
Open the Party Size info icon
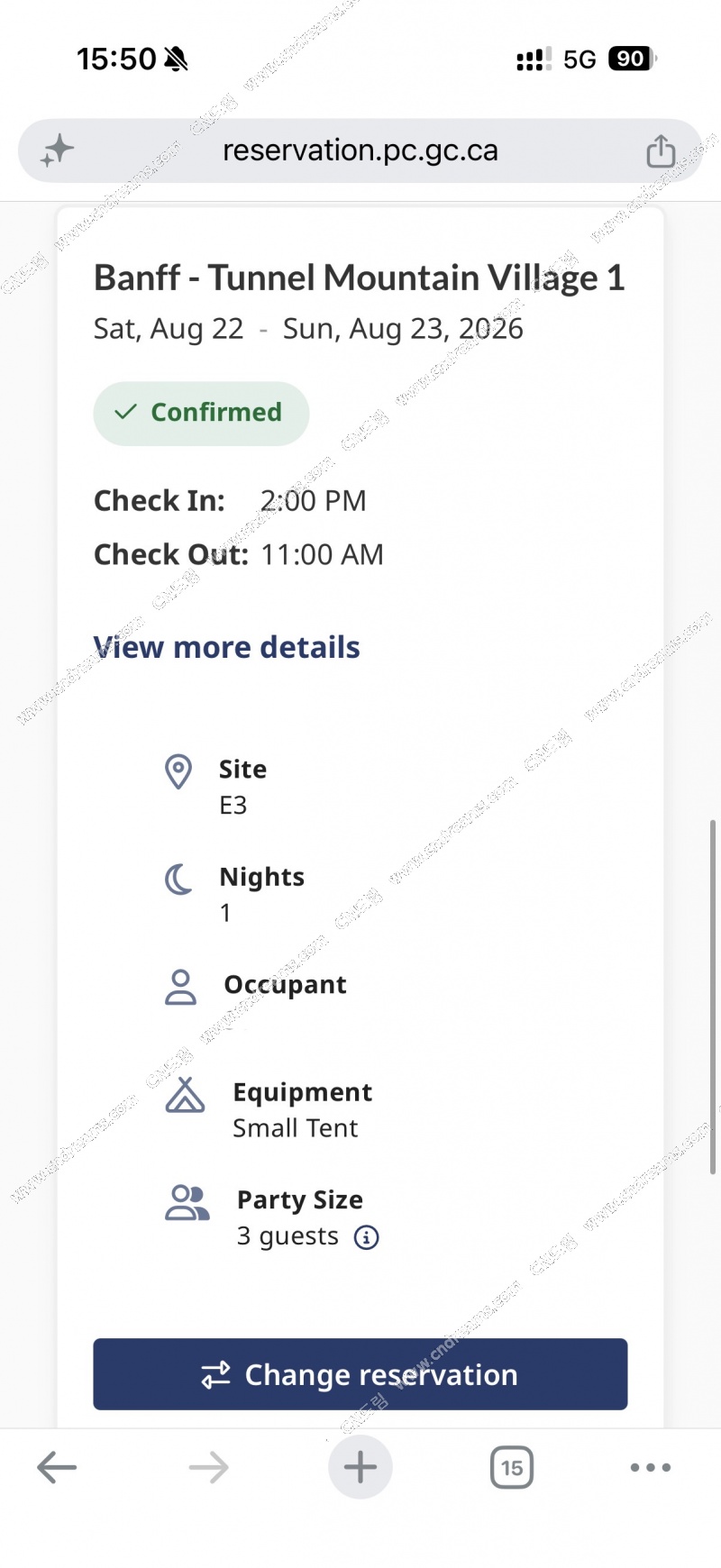pyautogui.click(x=366, y=1237)
